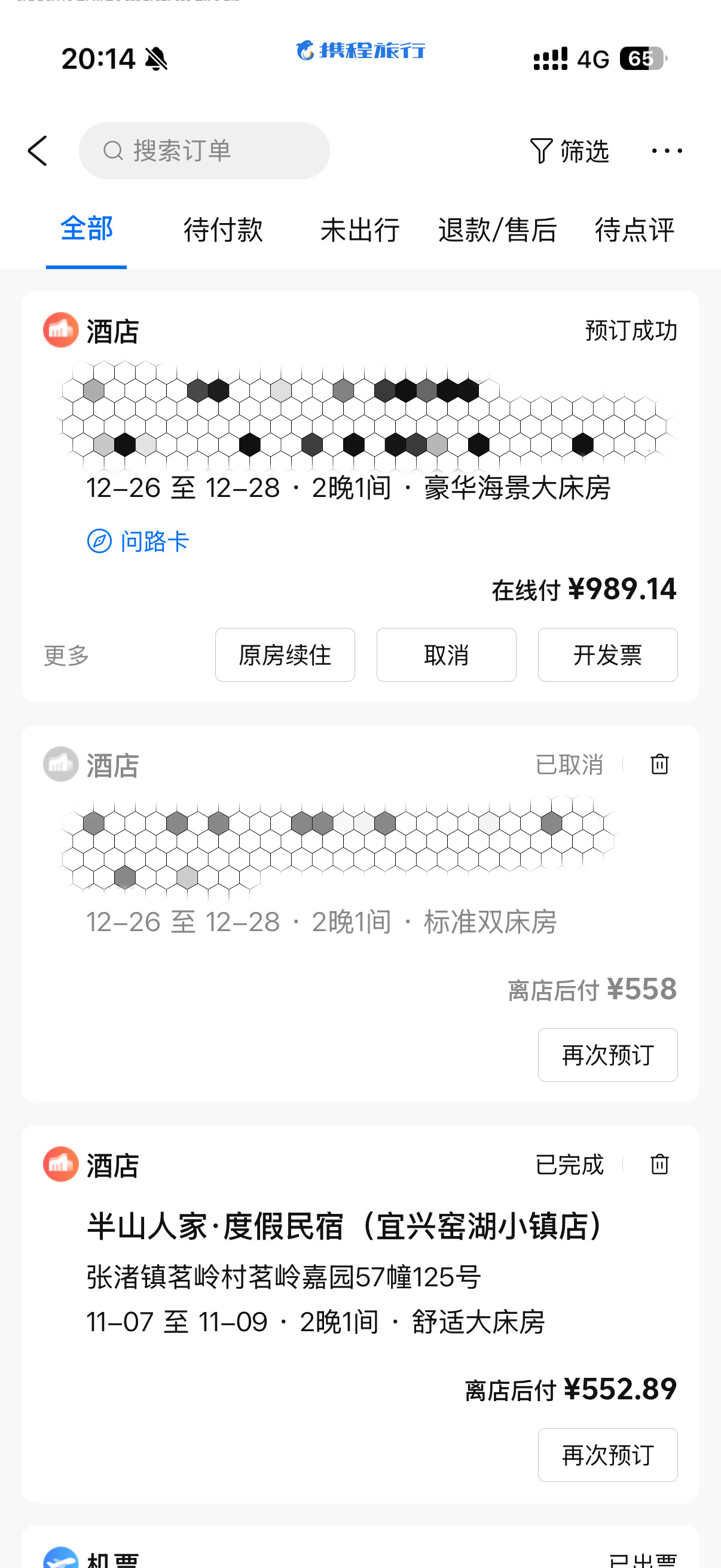Tap 再次预订 on the ¥552.89 order

(607, 1455)
